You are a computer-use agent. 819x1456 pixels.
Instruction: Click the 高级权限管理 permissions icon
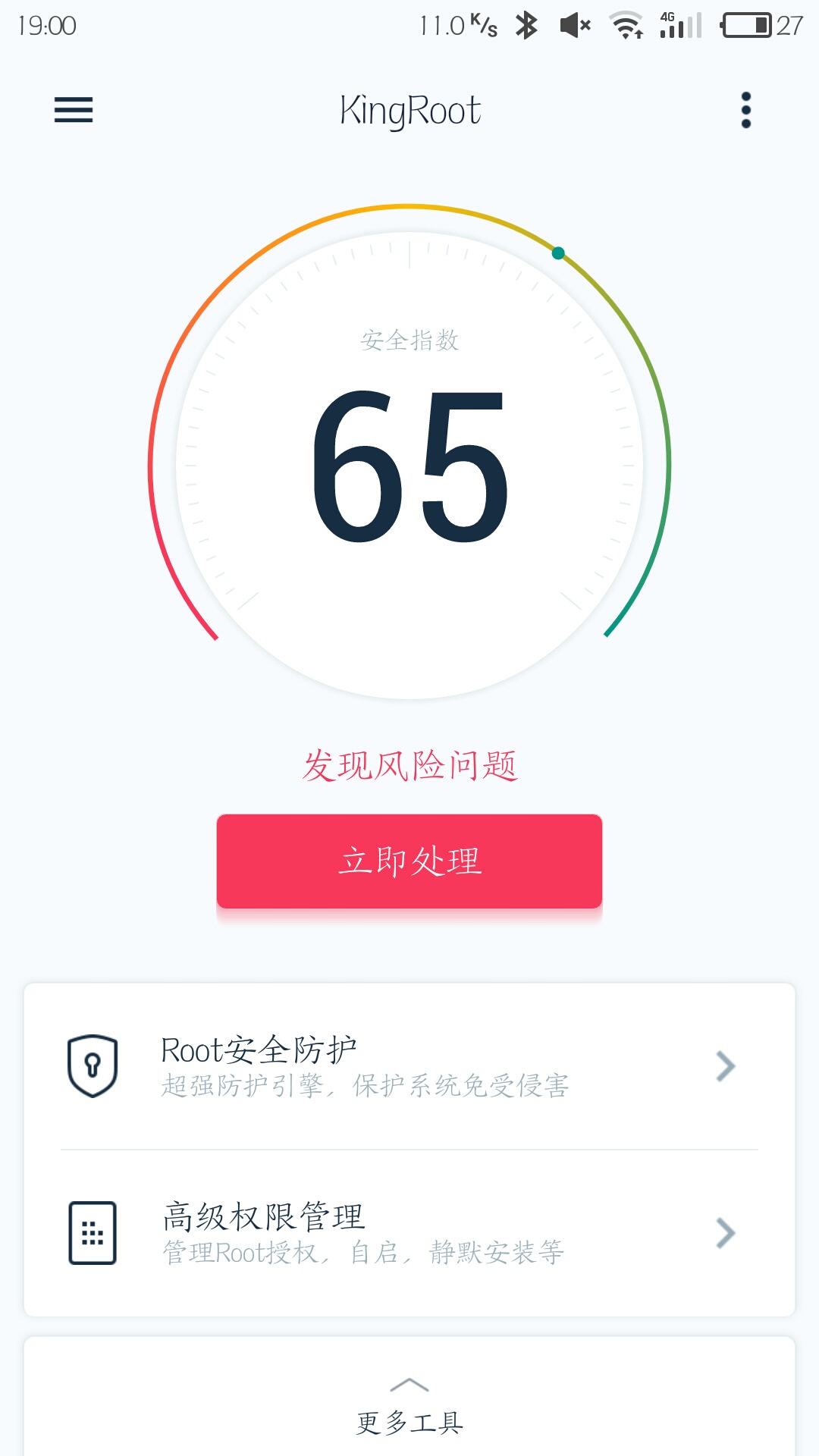tap(94, 1231)
